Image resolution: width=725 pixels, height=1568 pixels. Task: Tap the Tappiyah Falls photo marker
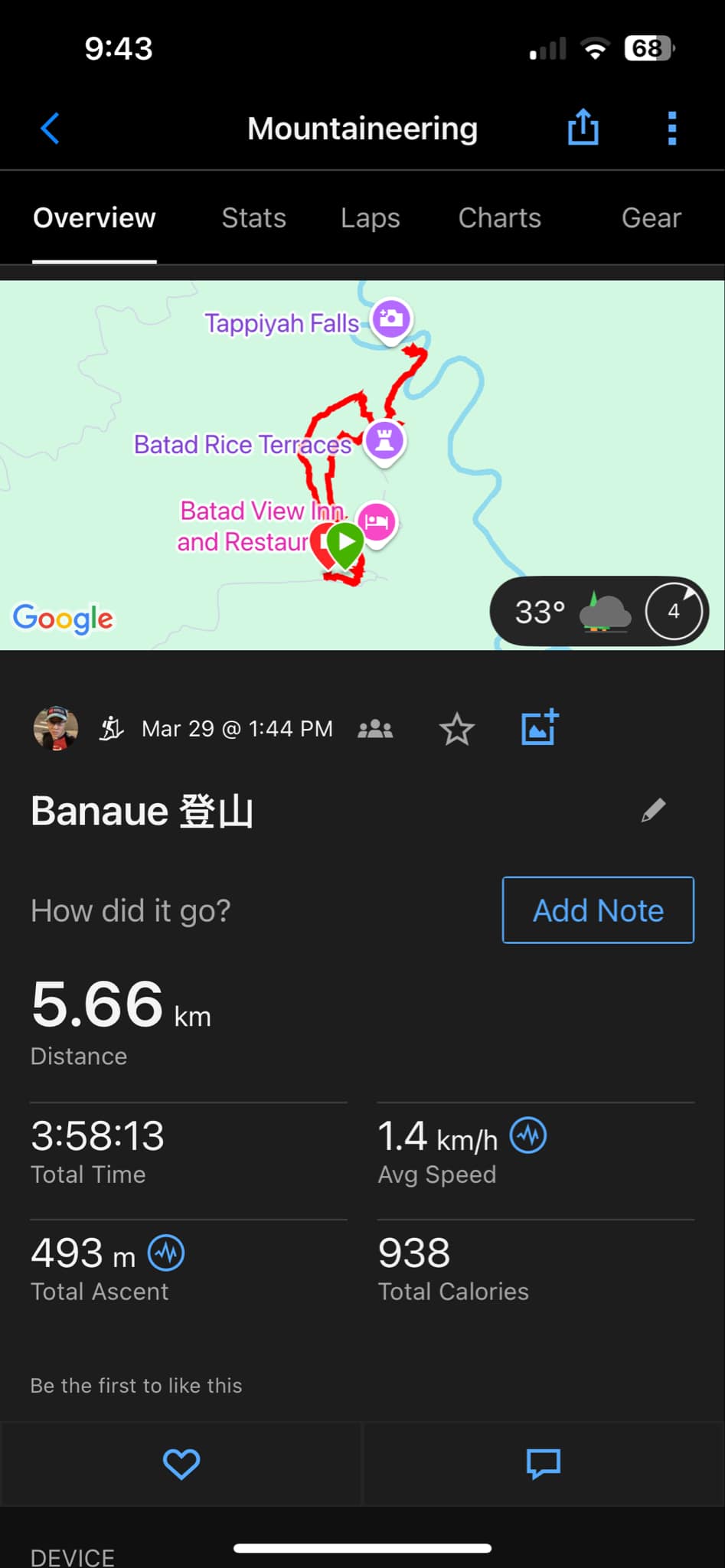tap(390, 318)
